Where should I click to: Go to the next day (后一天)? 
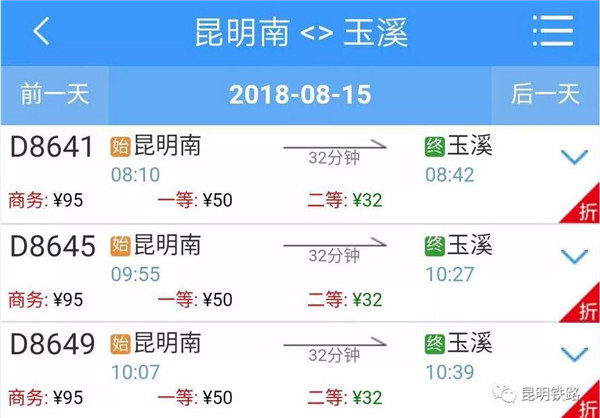(x=545, y=95)
